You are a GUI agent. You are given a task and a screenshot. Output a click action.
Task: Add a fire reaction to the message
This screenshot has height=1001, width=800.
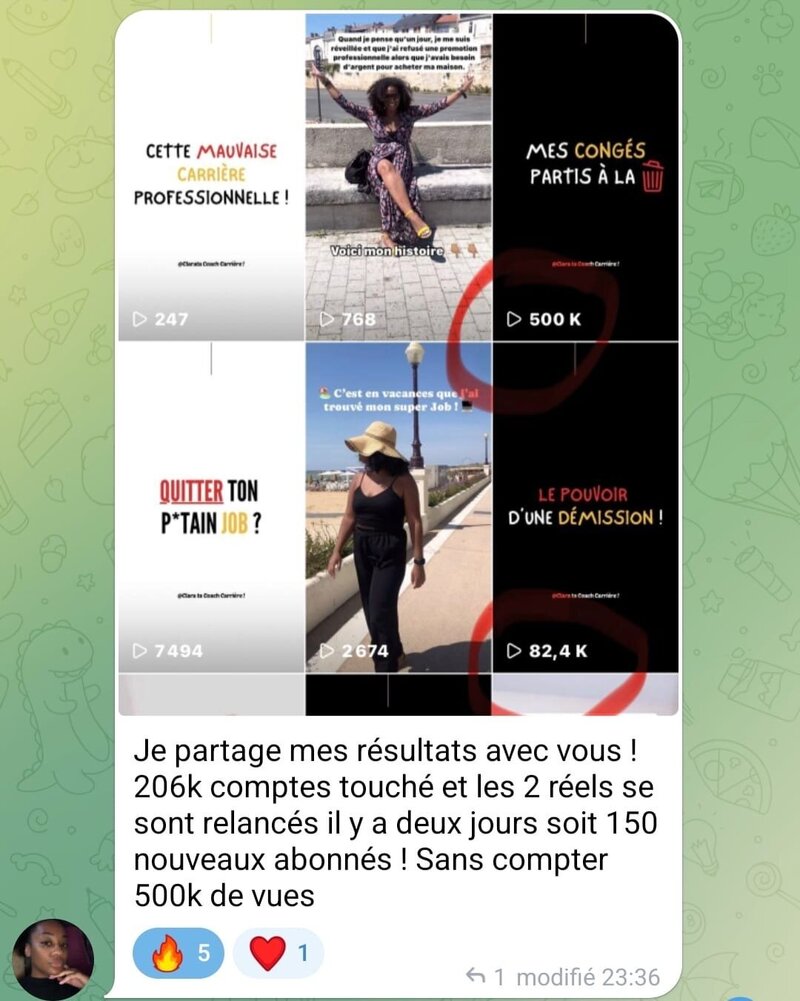pos(178,953)
